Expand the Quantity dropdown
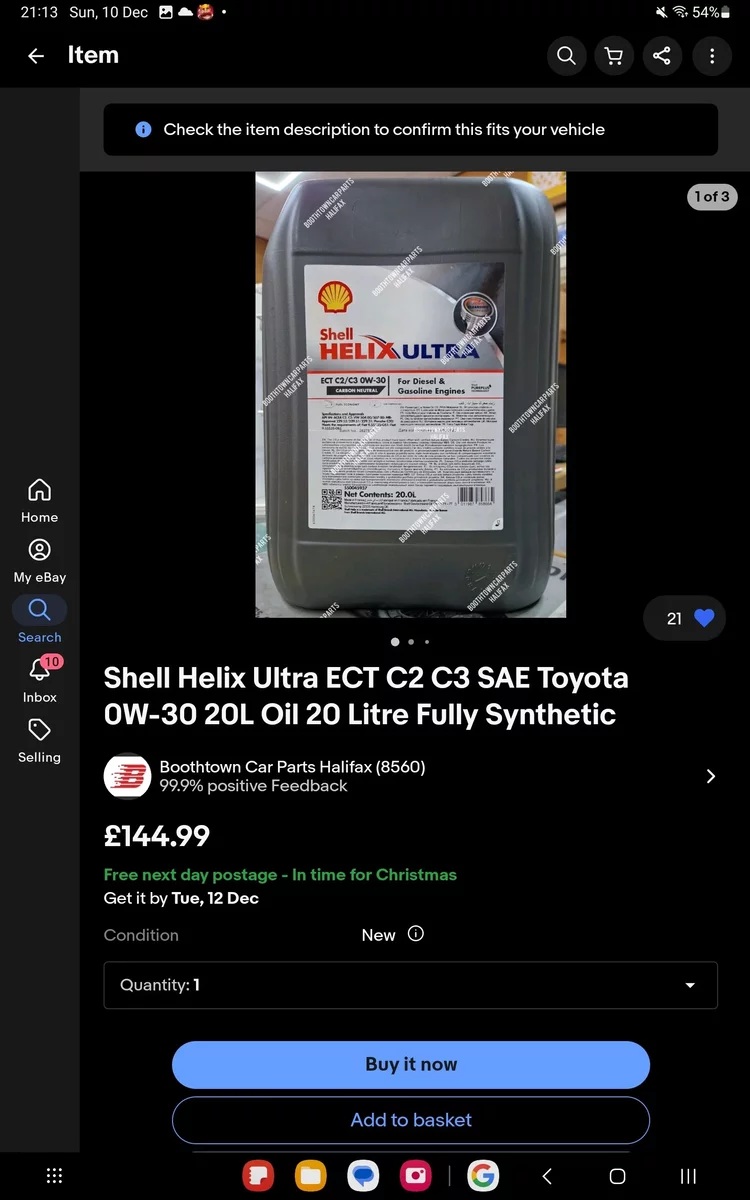This screenshot has width=750, height=1200. coord(410,985)
